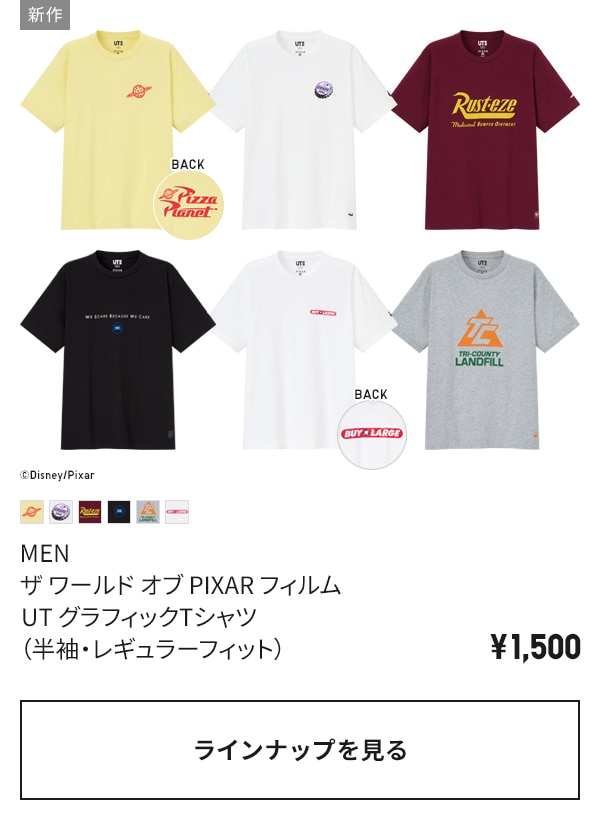
Task: Choose the maroon Rust-eze swatch
Action: tap(90, 512)
